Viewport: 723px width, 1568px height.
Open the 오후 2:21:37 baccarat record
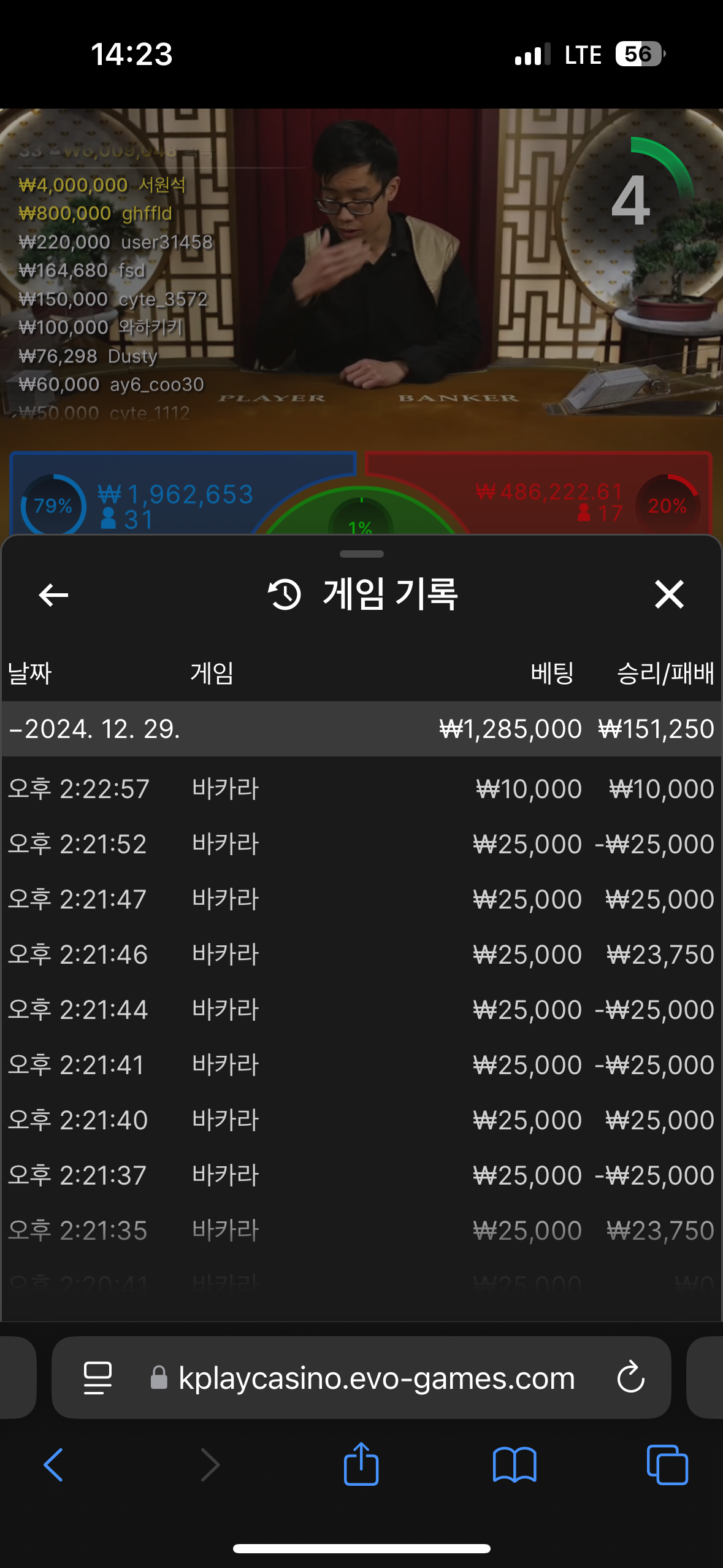tap(361, 1175)
